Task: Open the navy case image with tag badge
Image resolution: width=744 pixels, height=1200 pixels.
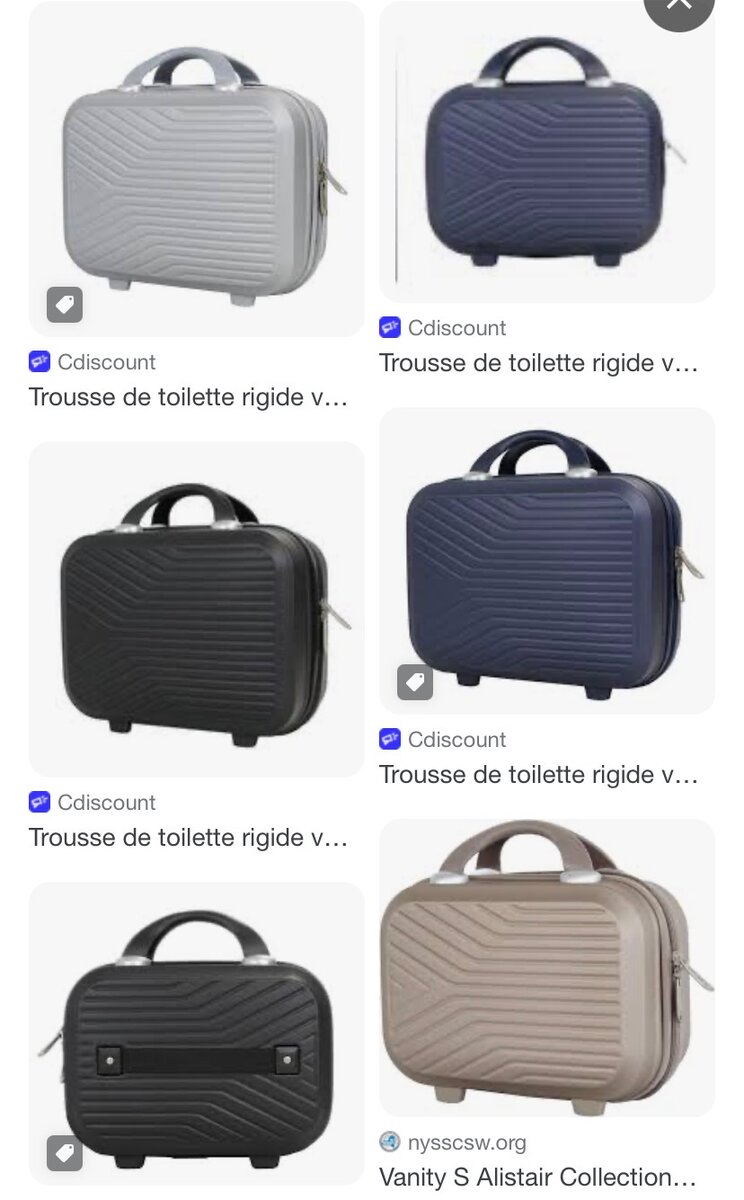Action: click(547, 561)
